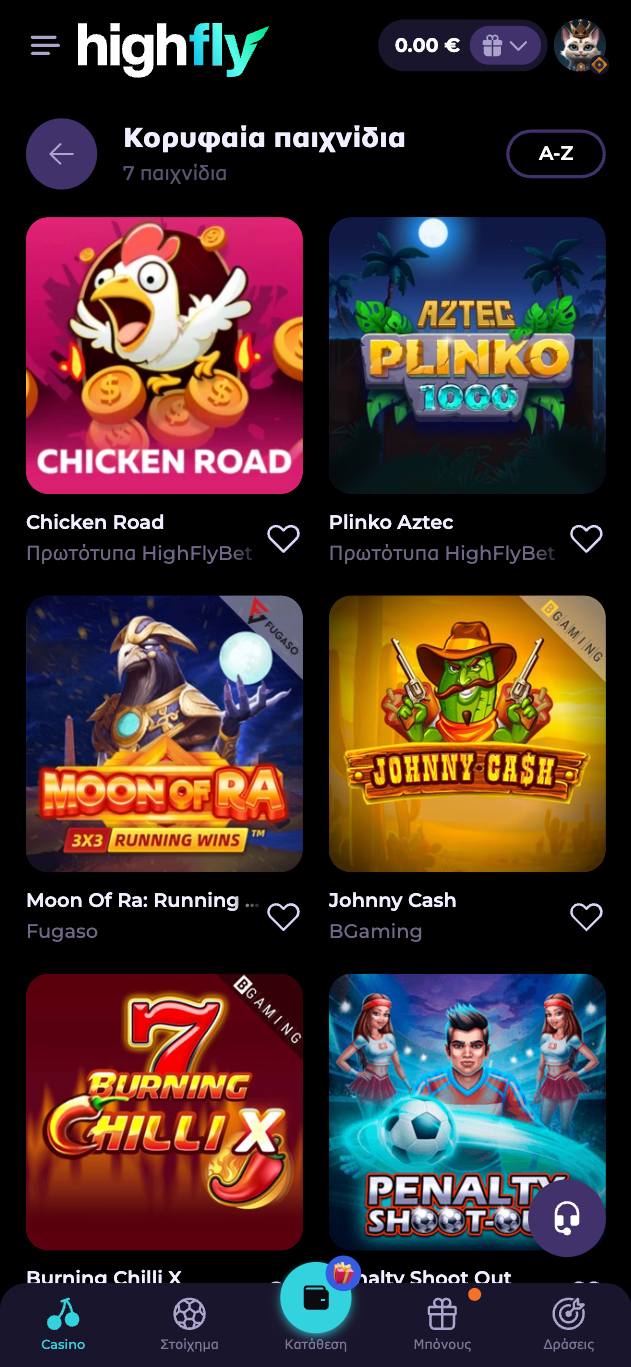Screen dimensions: 631x1367
Task: Open the profile avatar
Action: [580, 45]
